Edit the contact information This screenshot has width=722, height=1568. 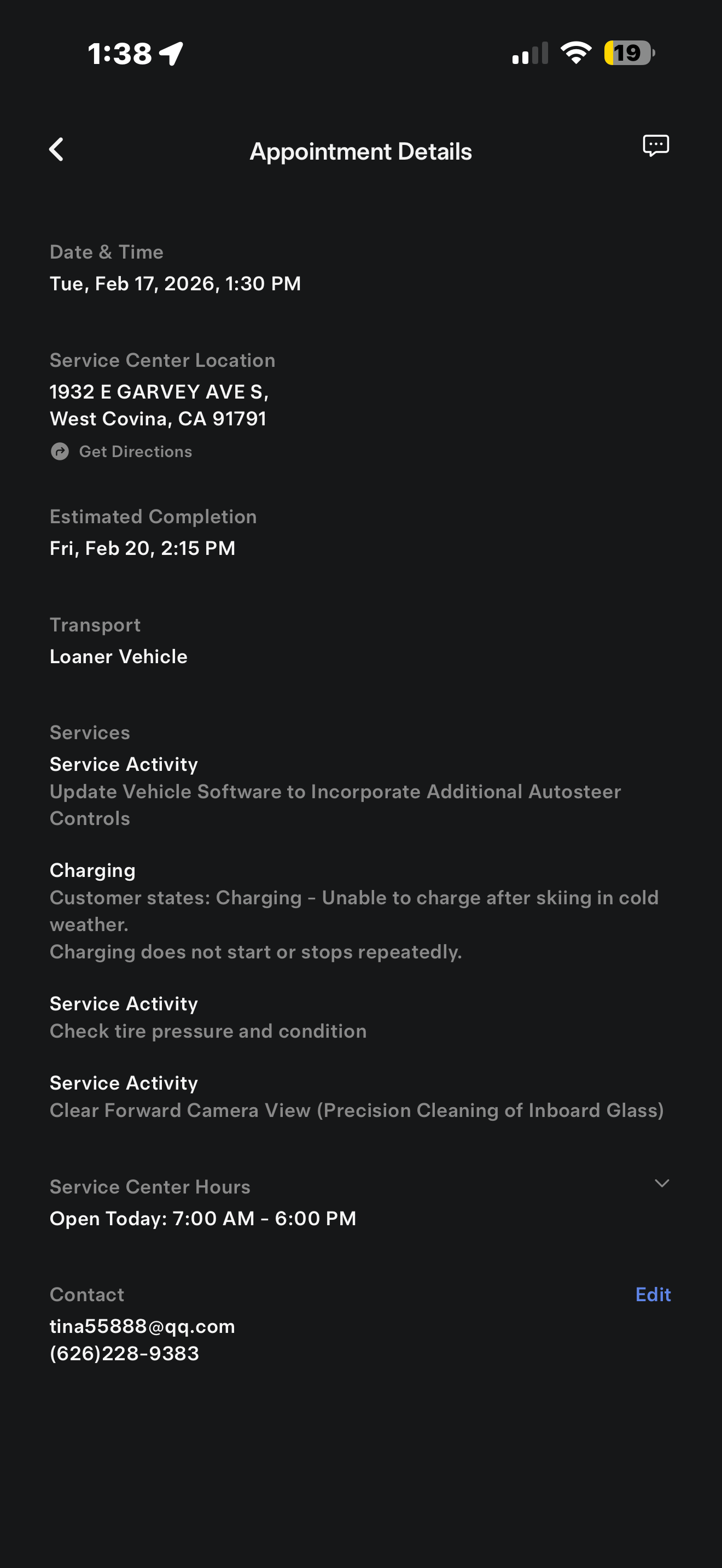[x=653, y=1294]
